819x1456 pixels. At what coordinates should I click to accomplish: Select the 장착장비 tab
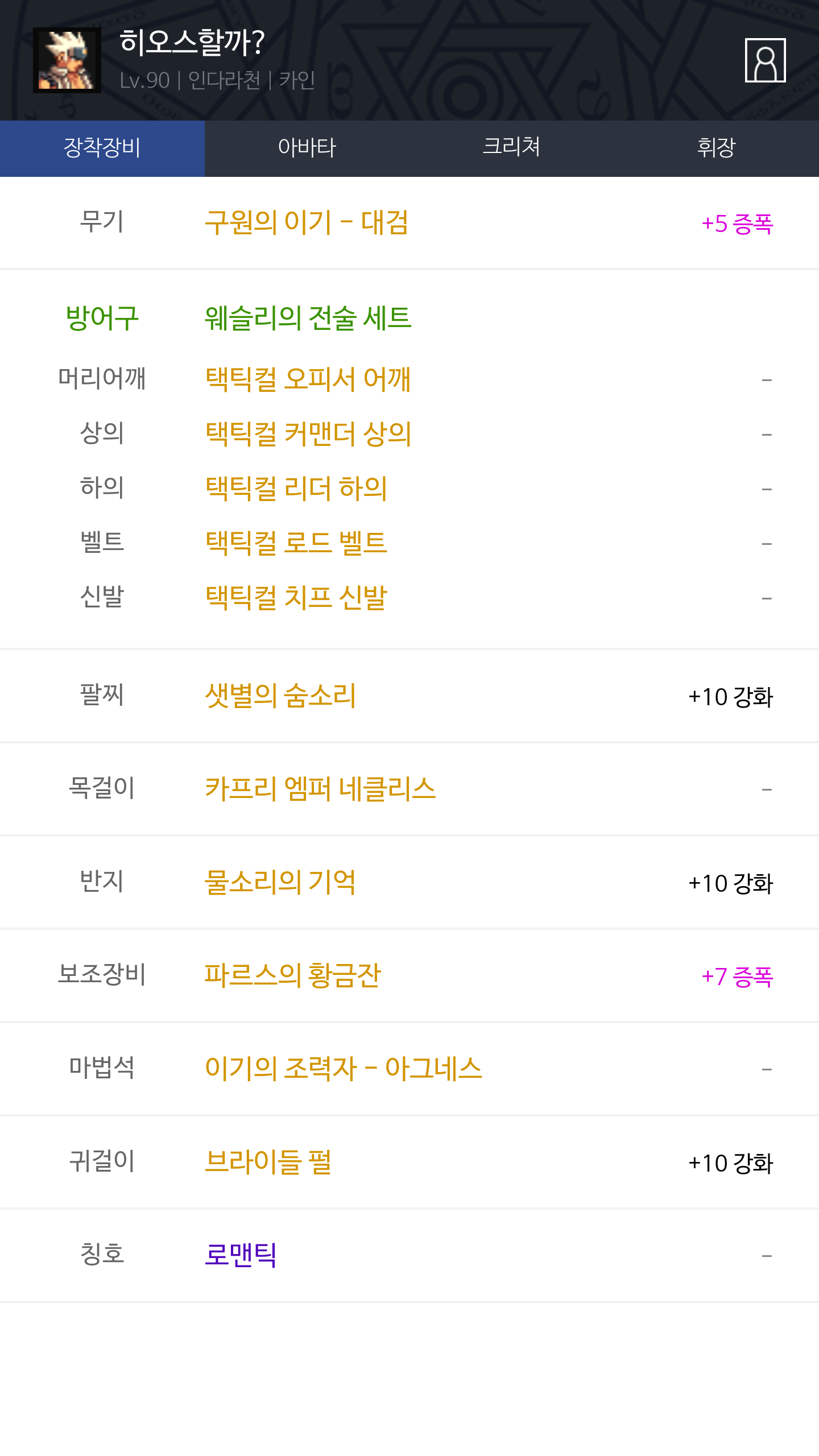(102, 148)
